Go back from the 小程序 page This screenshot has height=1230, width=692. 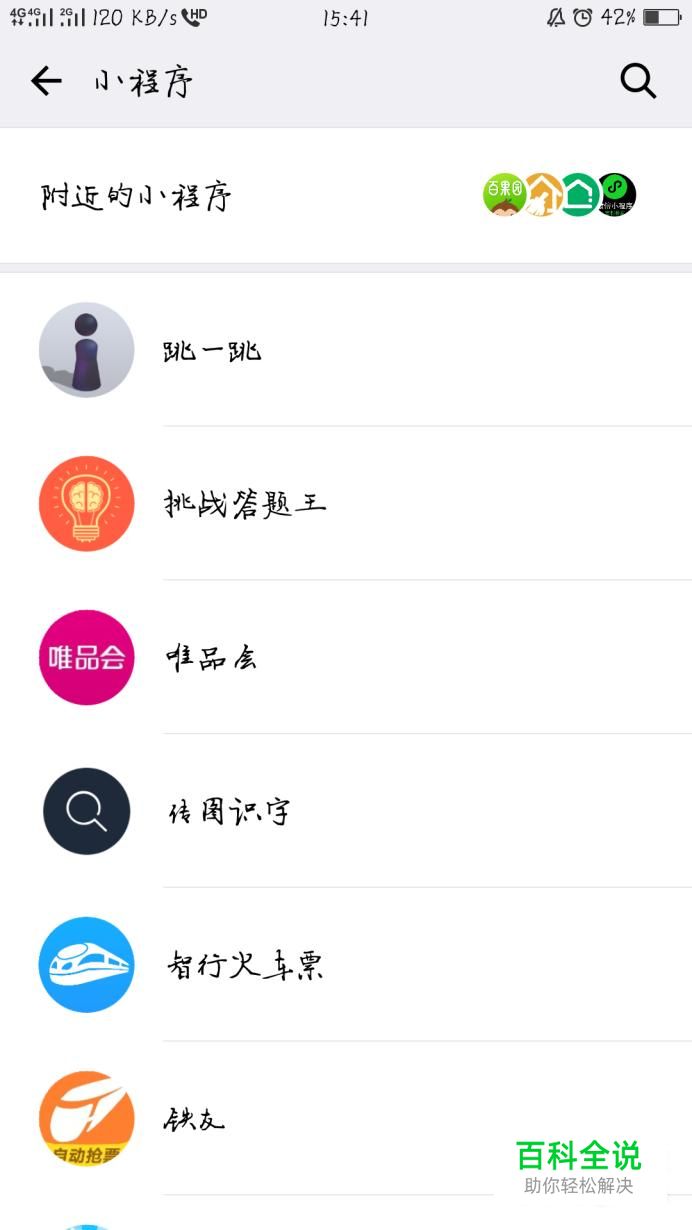tap(46, 81)
